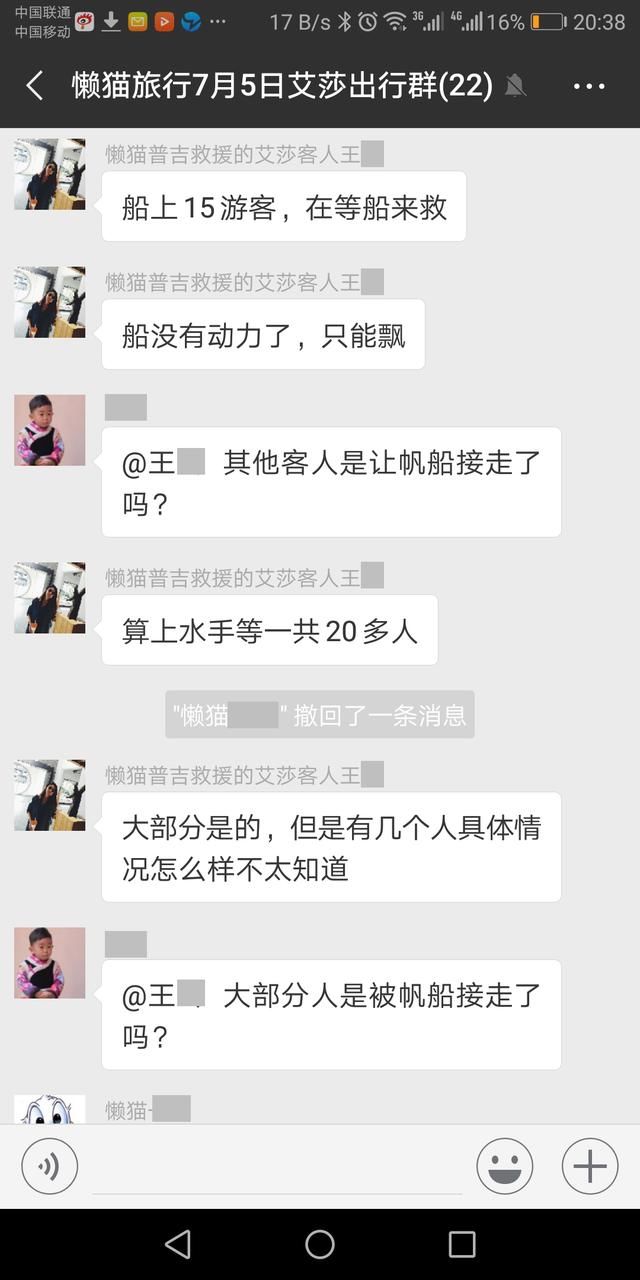The width and height of the screenshot is (640, 1280).
Task: Open child avatar beside "其他客人是让帆船接走了吗" message
Action: click(x=49, y=430)
